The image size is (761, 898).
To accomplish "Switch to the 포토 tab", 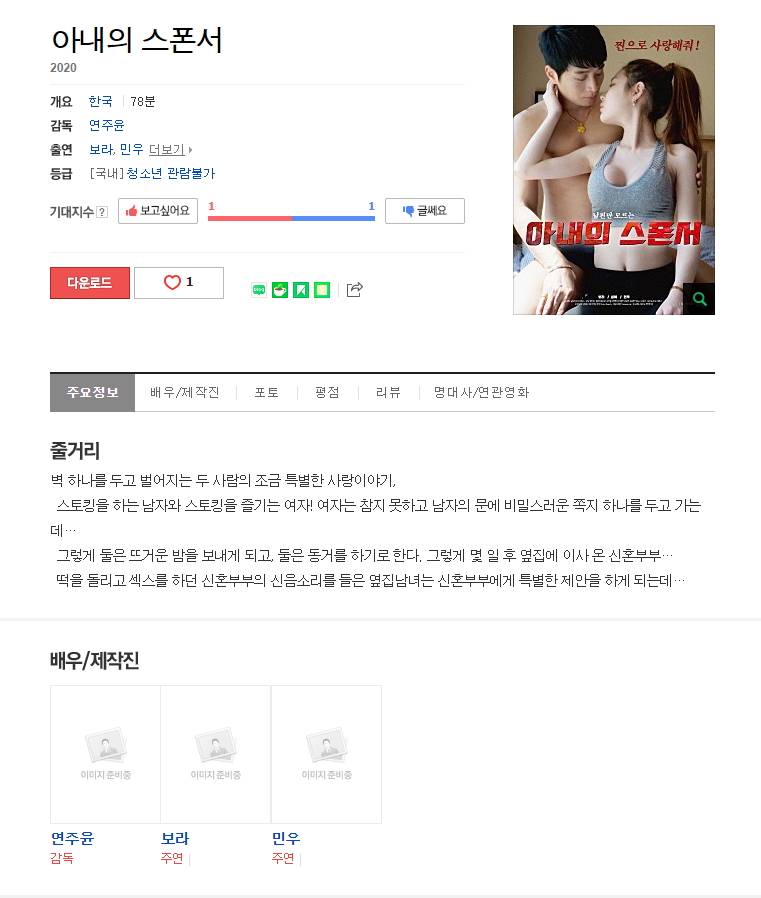I will 266,392.
